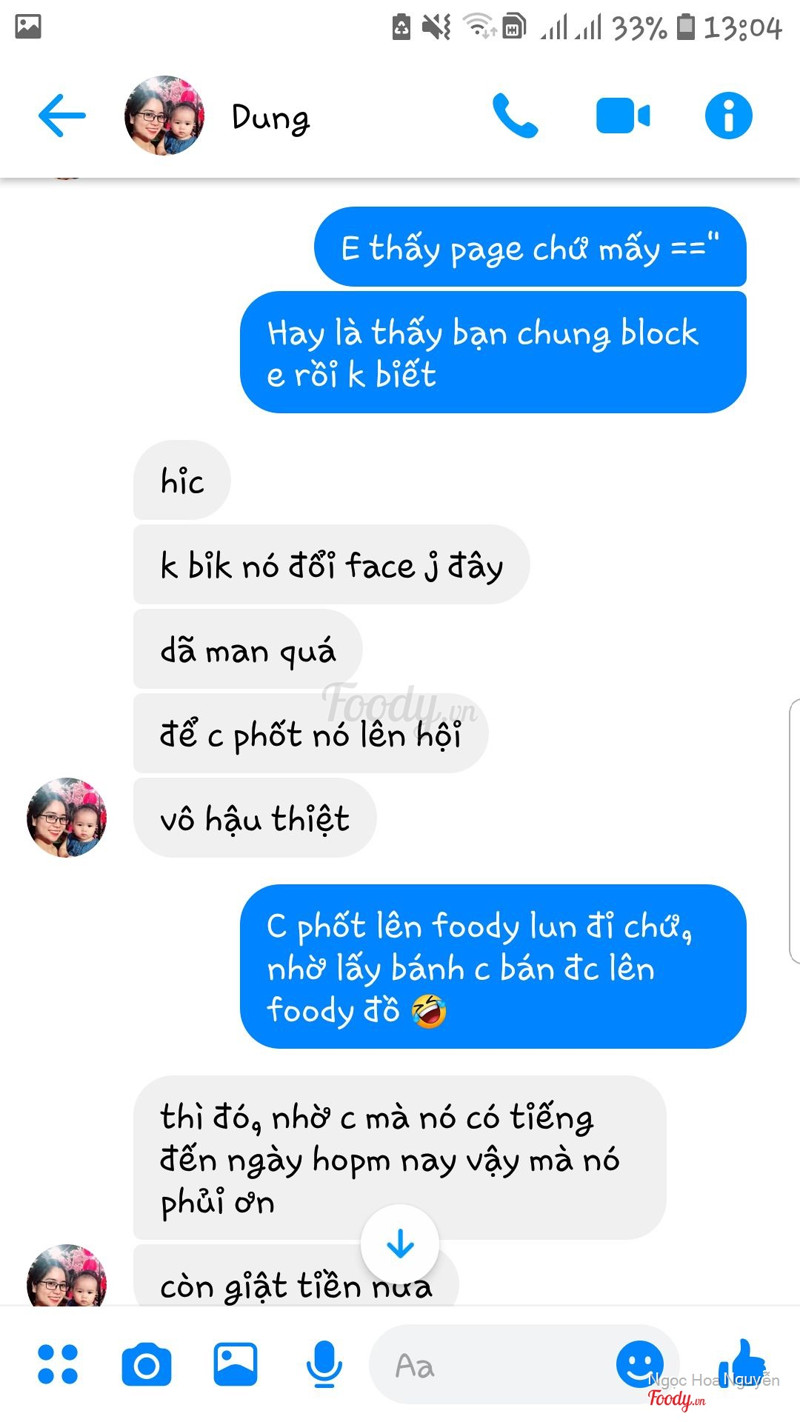Open the photo gallery picker
The width and height of the screenshot is (800, 1422).
click(x=236, y=1364)
